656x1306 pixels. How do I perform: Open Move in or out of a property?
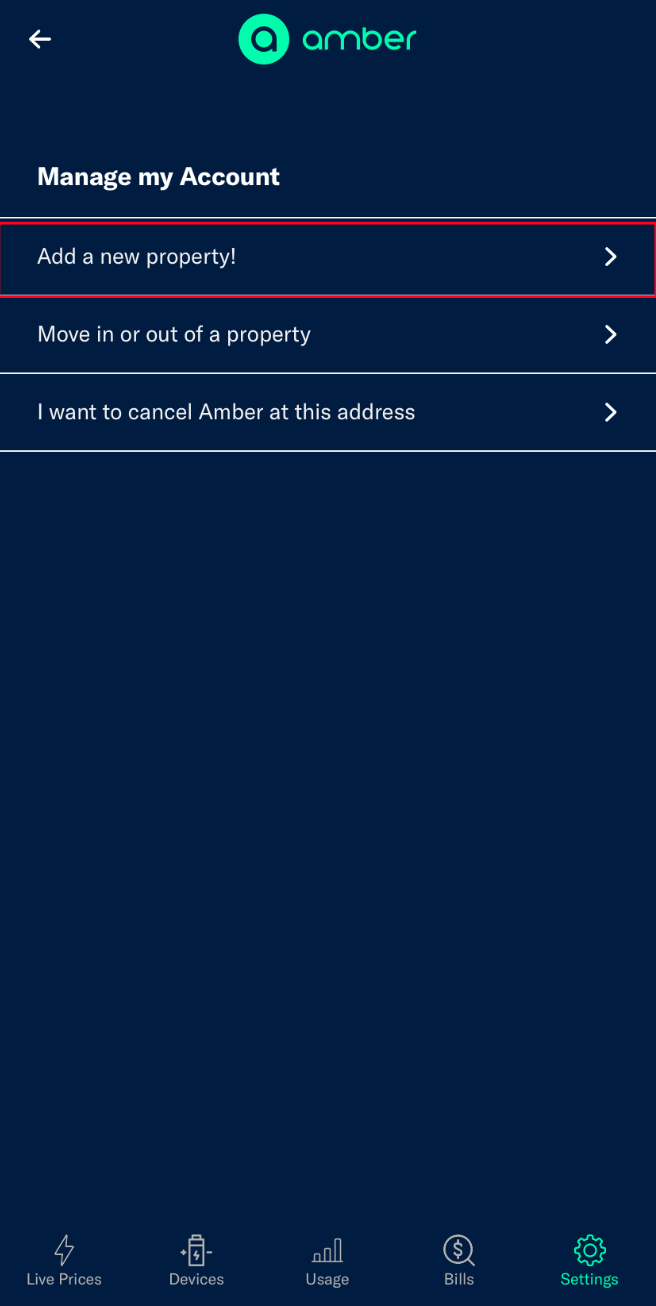tap(328, 335)
